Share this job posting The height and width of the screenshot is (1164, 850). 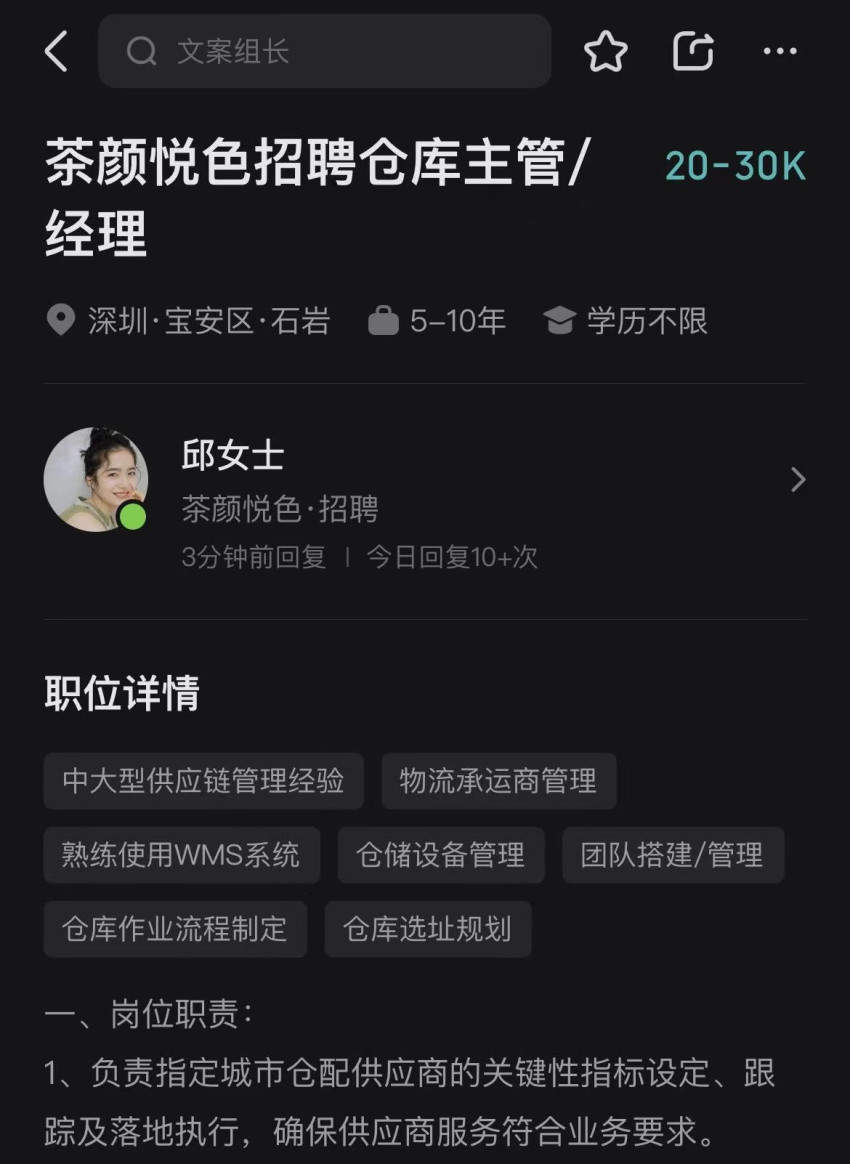(693, 51)
